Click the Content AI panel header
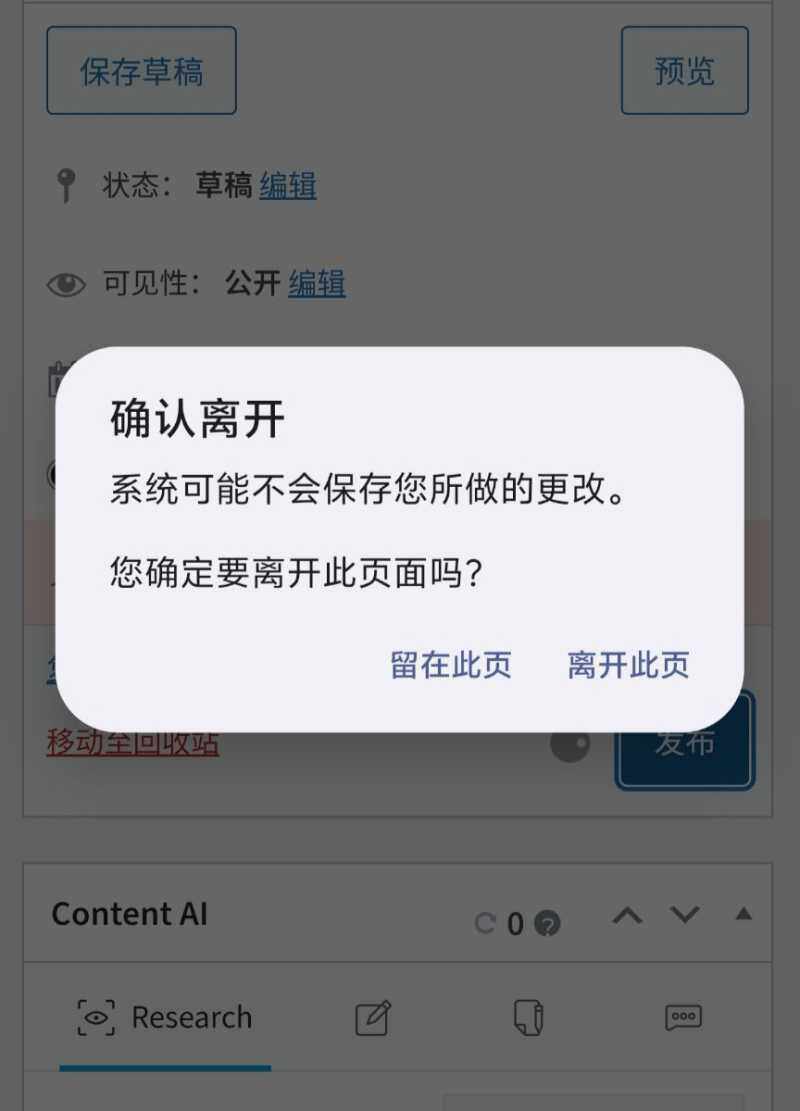Screen dimensions: 800x1111 click(x=130, y=913)
